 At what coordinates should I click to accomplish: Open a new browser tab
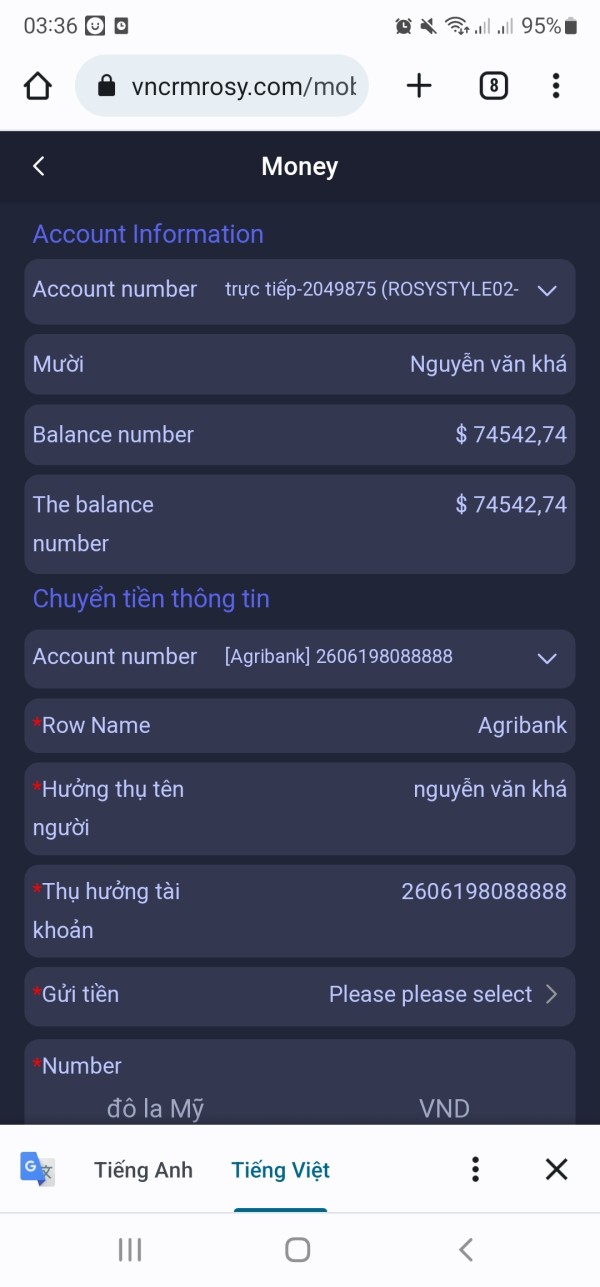pyautogui.click(x=419, y=86)
